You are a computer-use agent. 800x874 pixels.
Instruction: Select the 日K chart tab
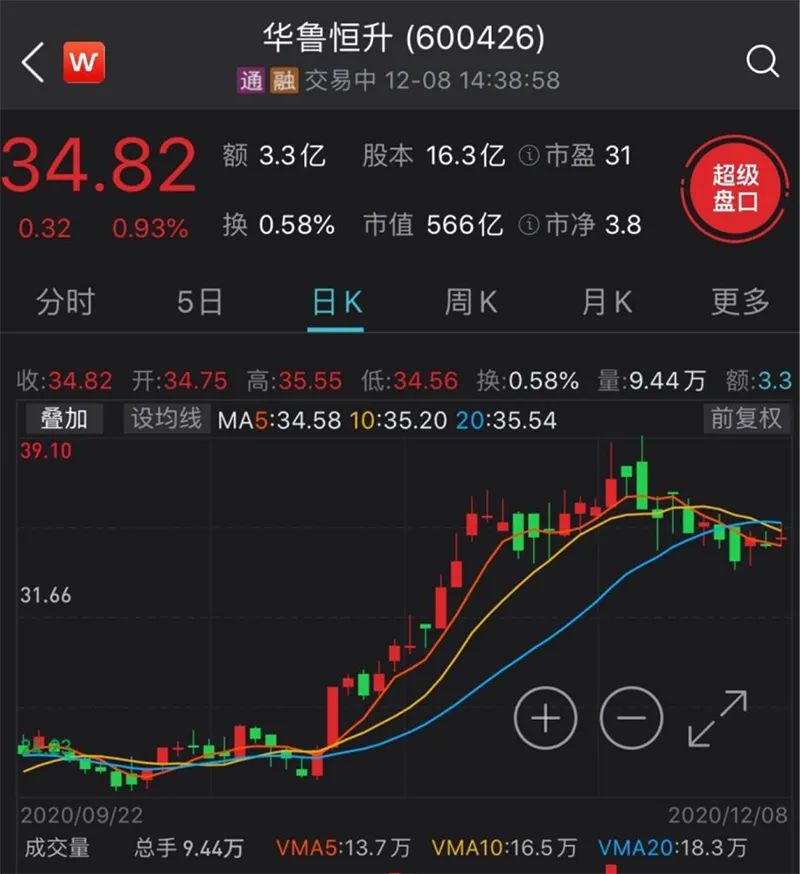tap(336, 302)
